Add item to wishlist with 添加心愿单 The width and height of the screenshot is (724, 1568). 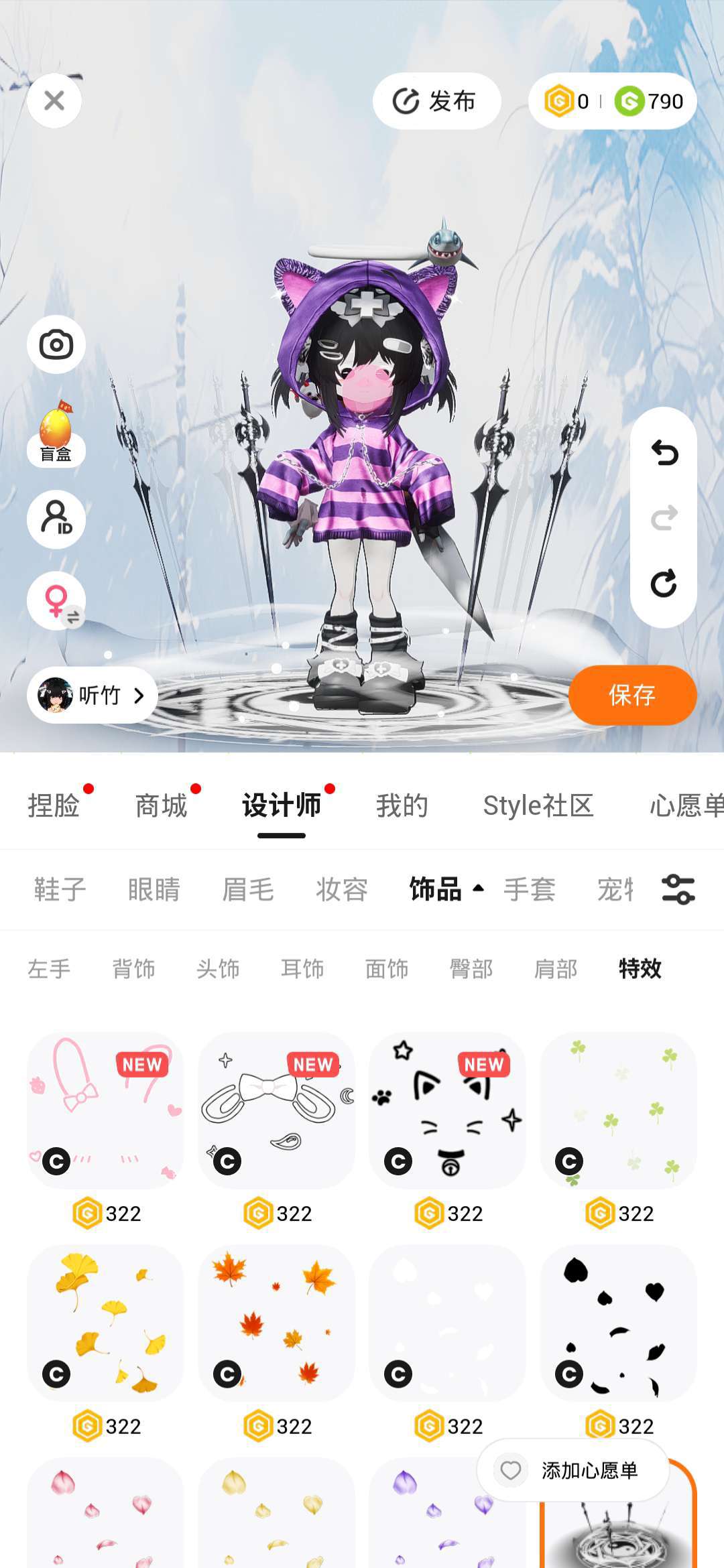[x=573, y=1470]
